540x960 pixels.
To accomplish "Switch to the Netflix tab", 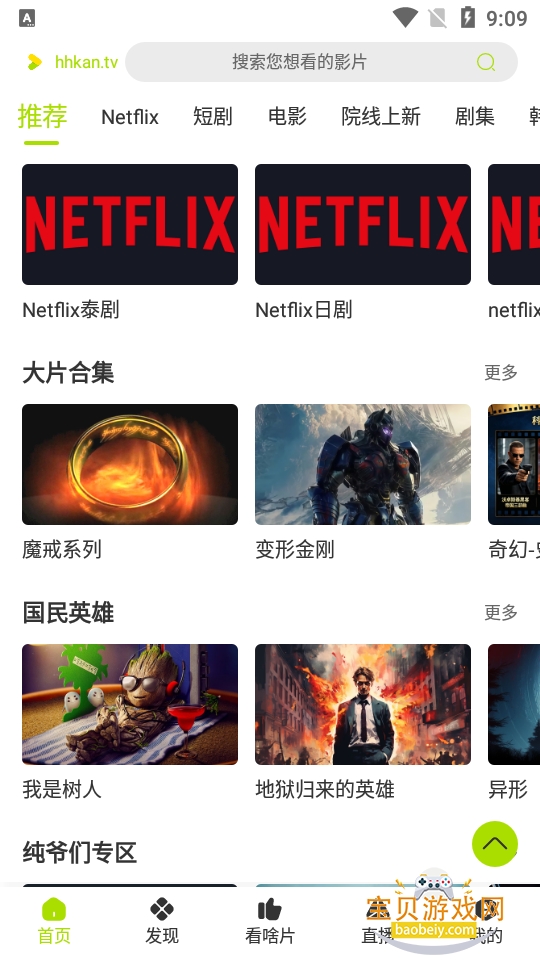I will point(130,116).
